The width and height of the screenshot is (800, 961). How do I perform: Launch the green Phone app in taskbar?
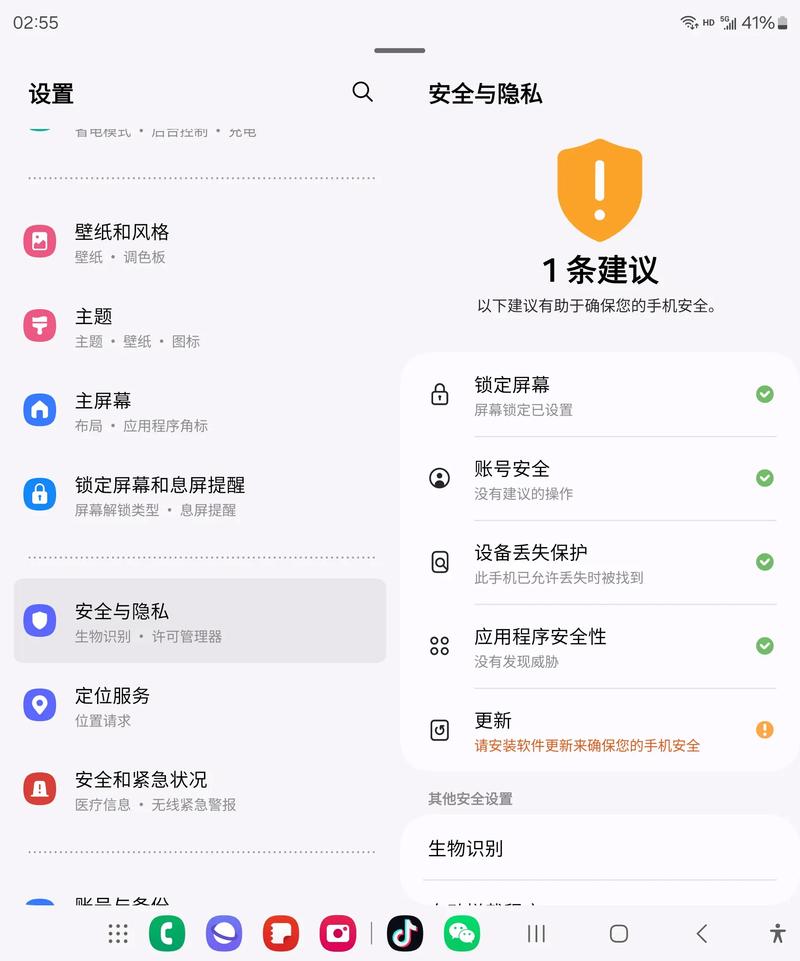click(167, 934)
